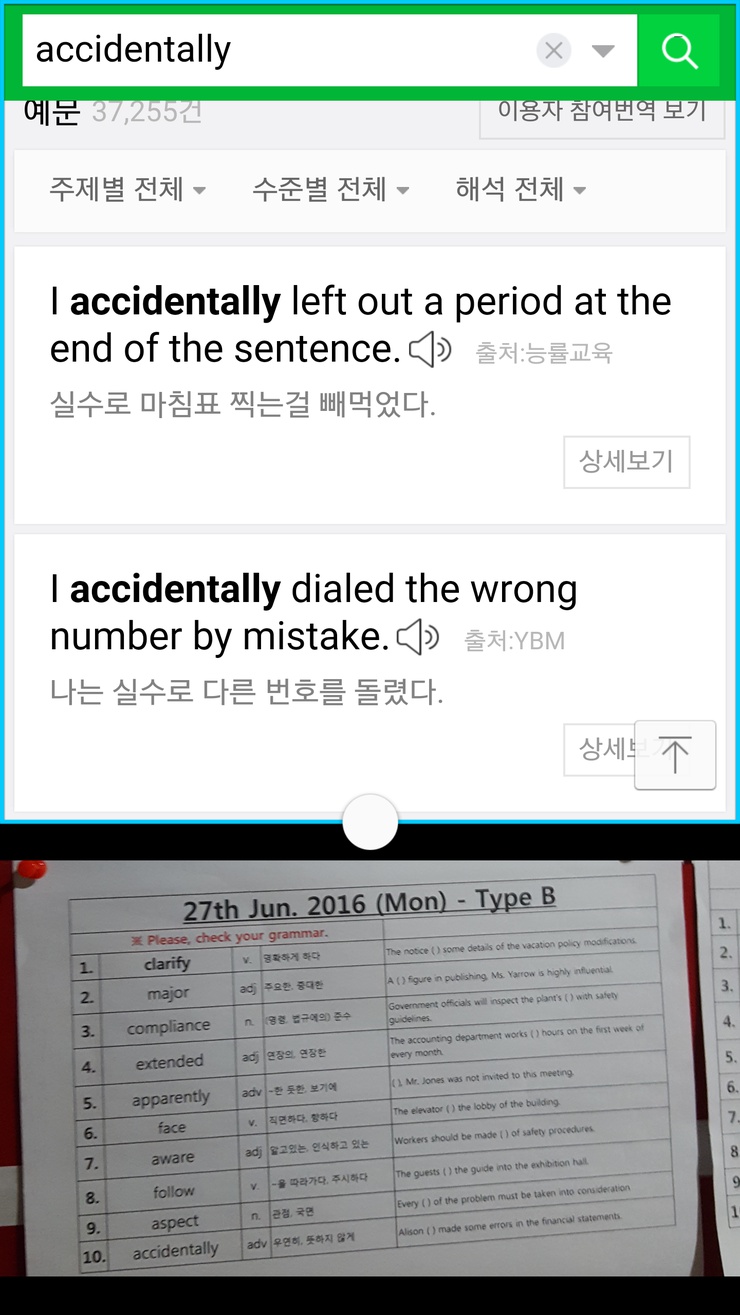Expand the 수준별 전체 filter
The height and width of the screenshot is (1315, 740).
(330, 189)
